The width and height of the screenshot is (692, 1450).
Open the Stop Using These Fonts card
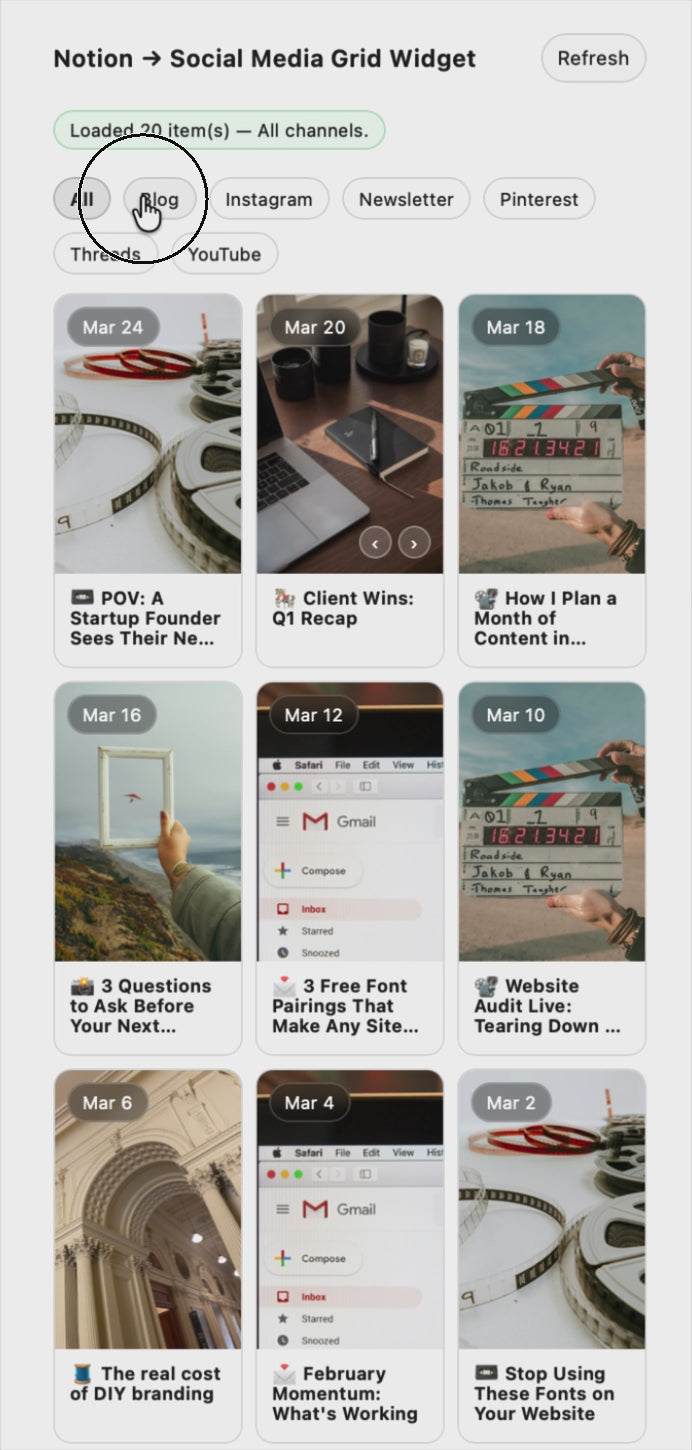551,1256
